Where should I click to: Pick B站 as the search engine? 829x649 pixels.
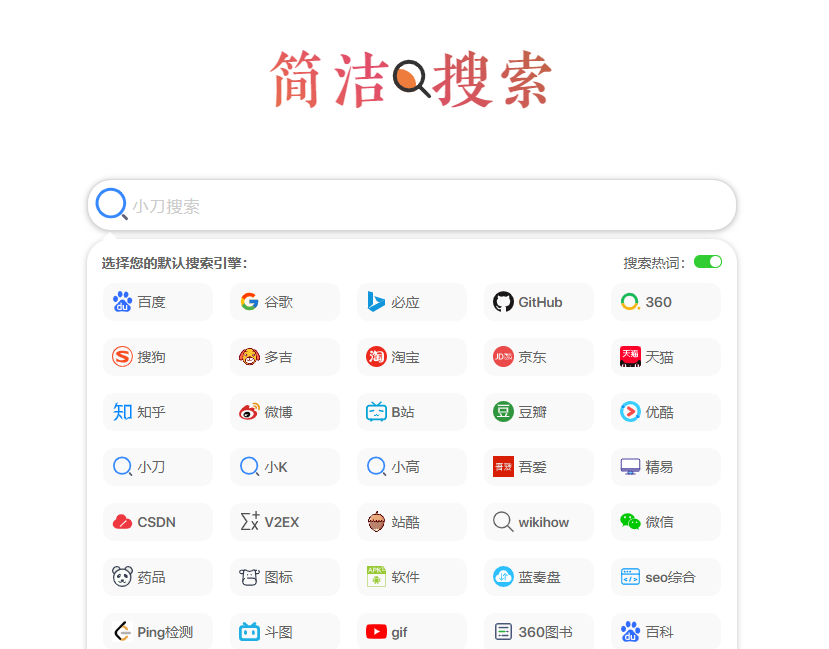pyautogui.click(x=411, y=412)
